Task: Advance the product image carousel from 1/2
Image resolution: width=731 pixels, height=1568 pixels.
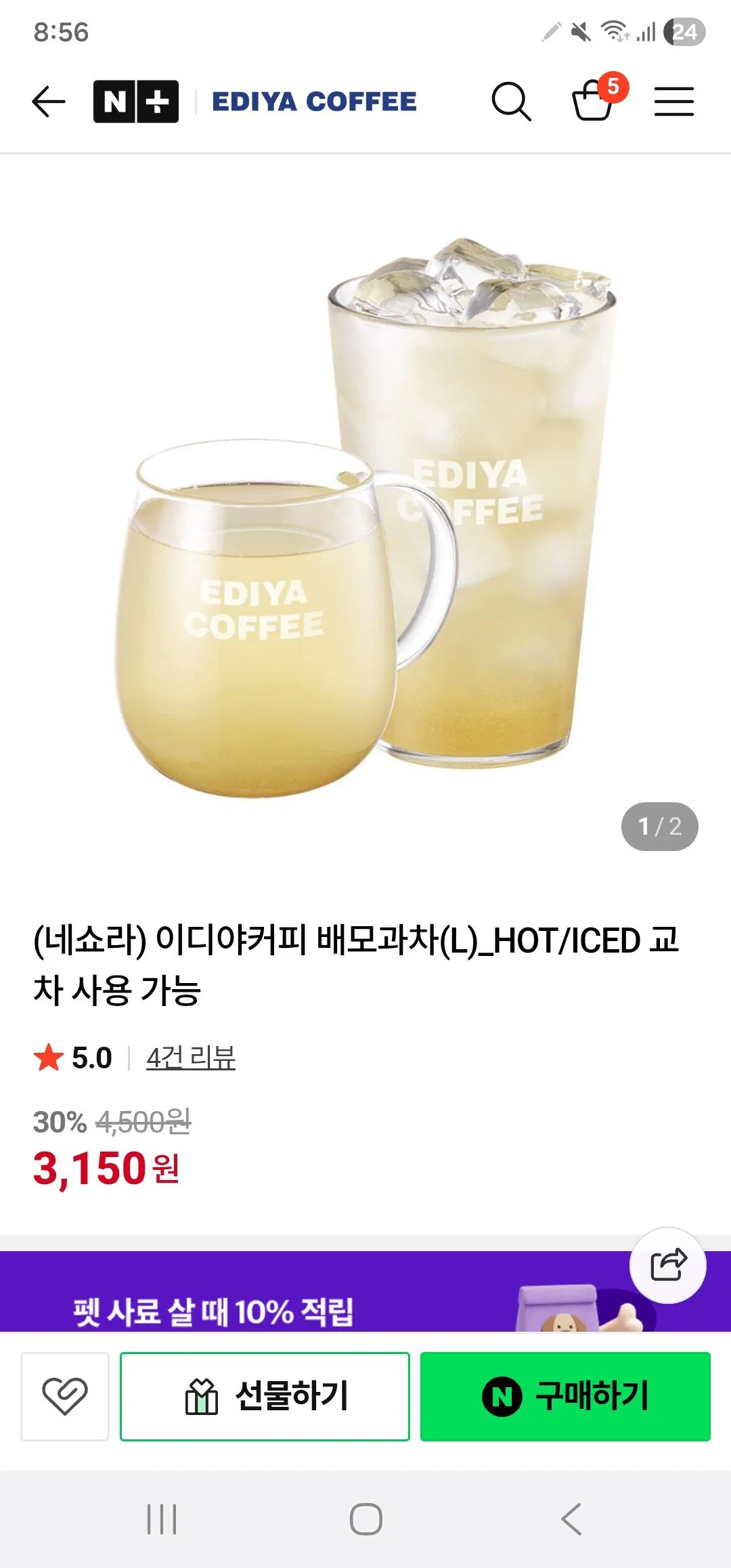Action: tap(661, 825)
